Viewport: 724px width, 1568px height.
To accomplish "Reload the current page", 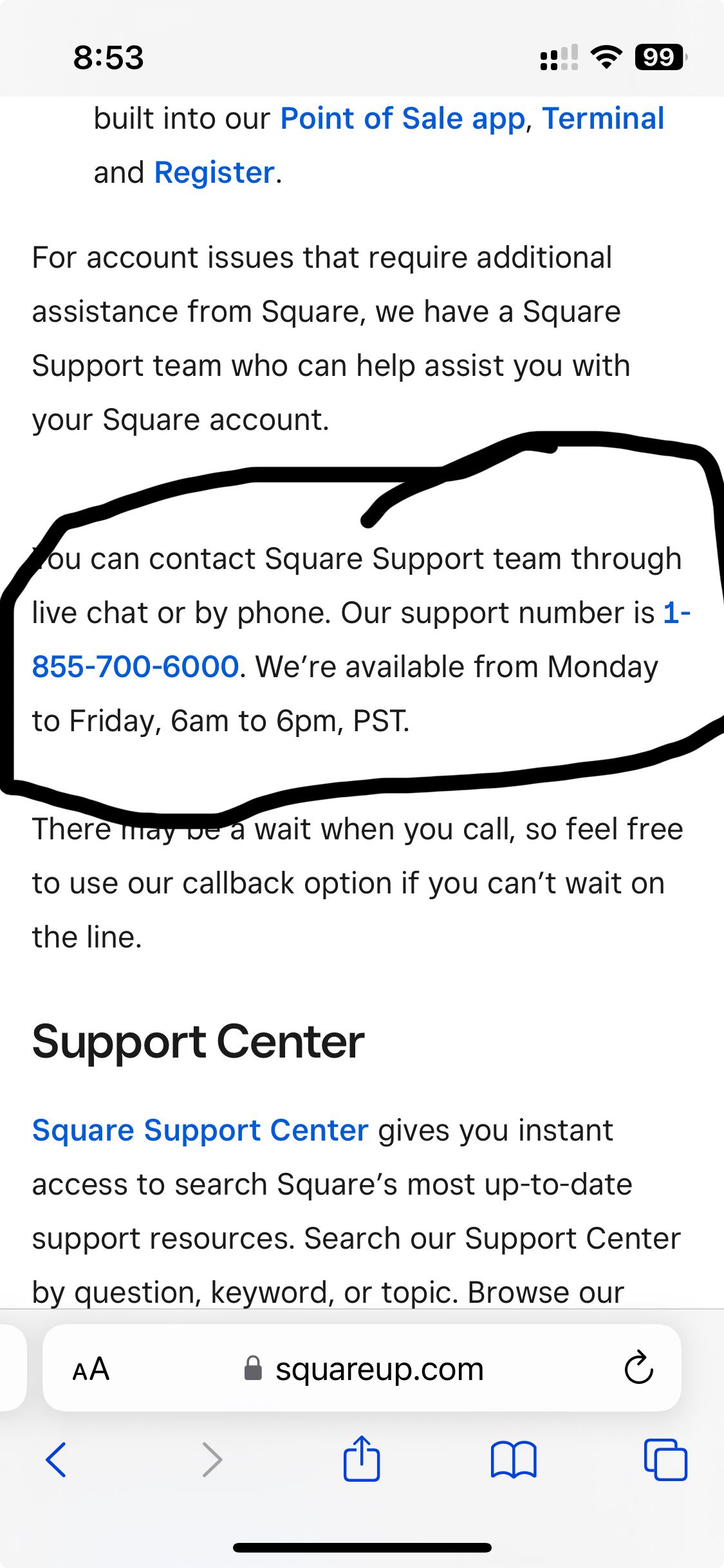I will pyautogui.click(x=638, y=1368).
